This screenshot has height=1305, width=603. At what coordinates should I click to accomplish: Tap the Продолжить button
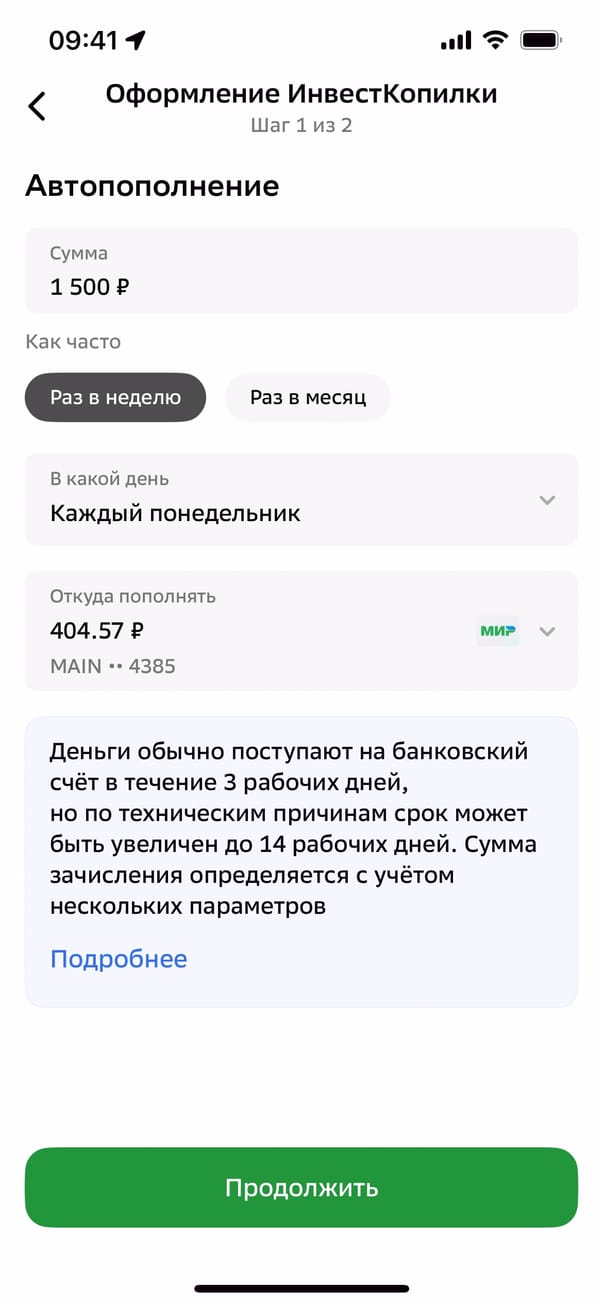[x=301, y=1187]
